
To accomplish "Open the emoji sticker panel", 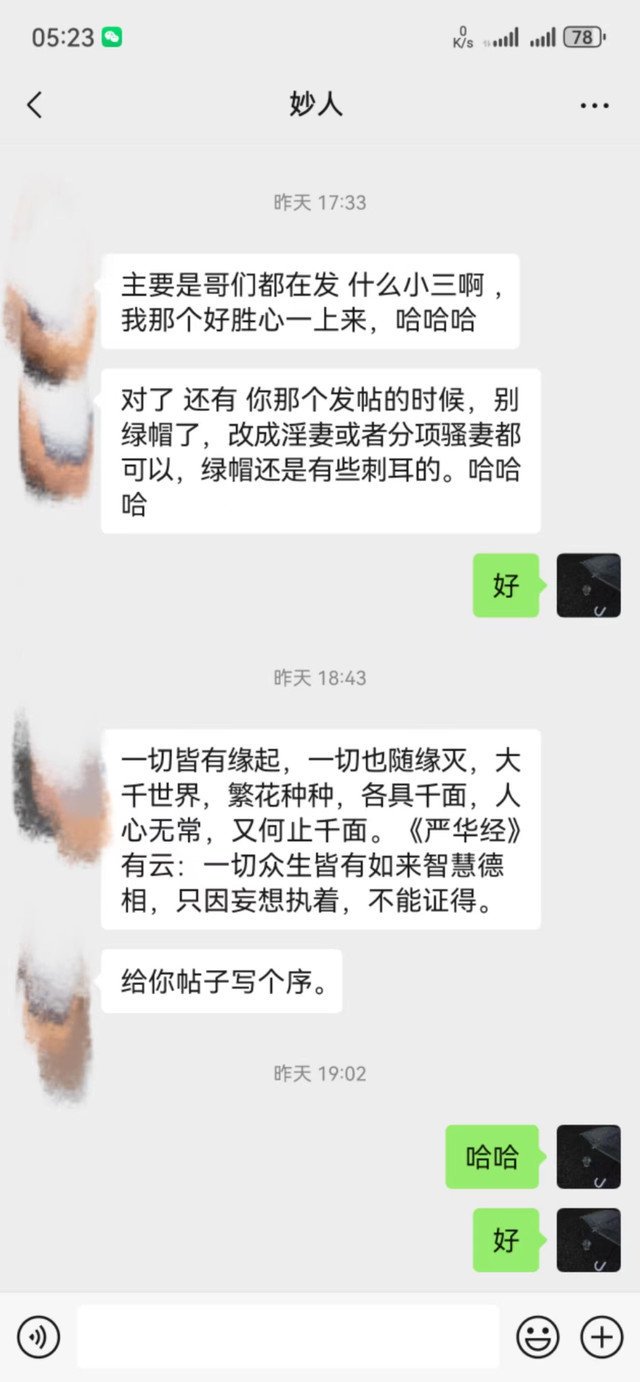I will (x=537, y=1336).
